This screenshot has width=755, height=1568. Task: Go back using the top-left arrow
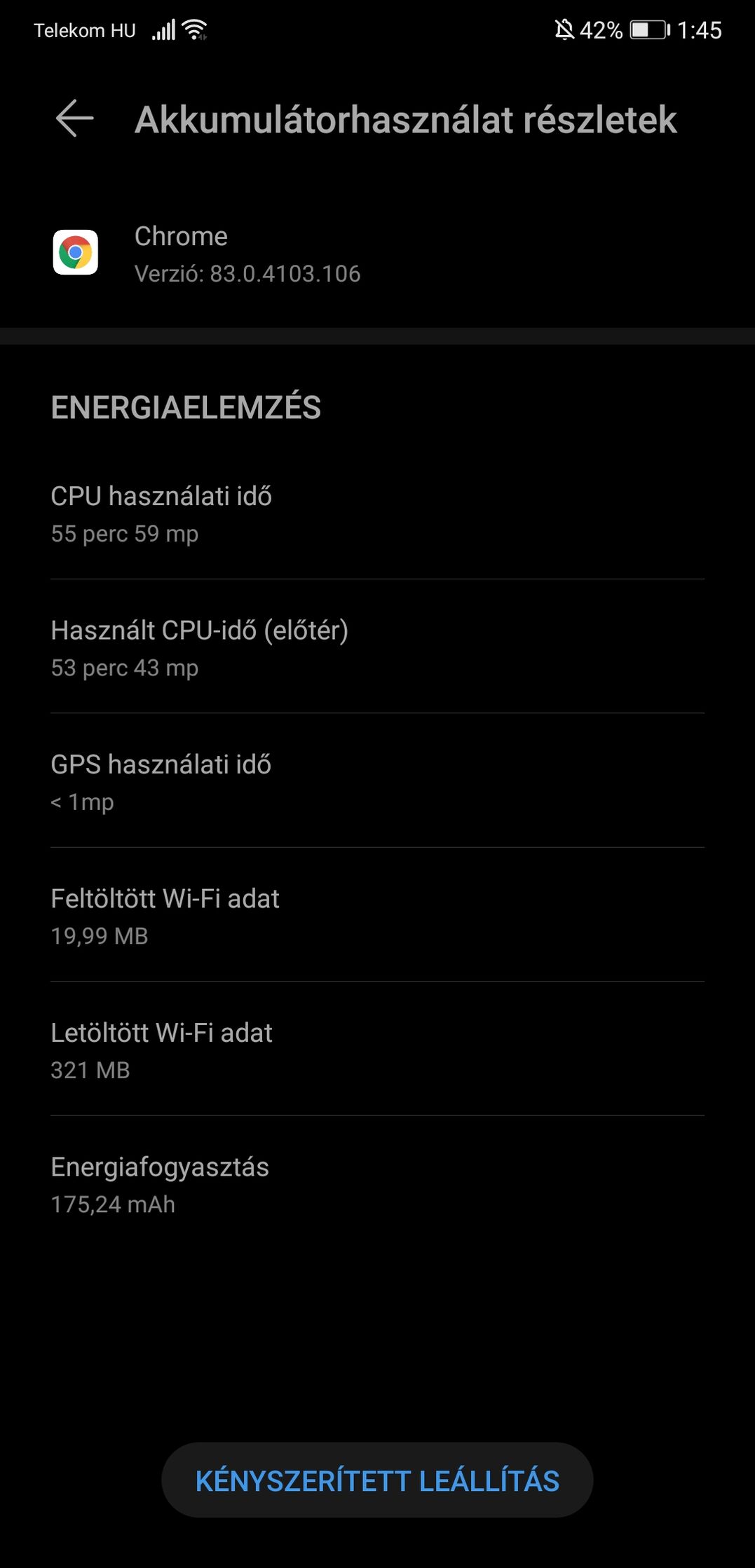point(74,118)
